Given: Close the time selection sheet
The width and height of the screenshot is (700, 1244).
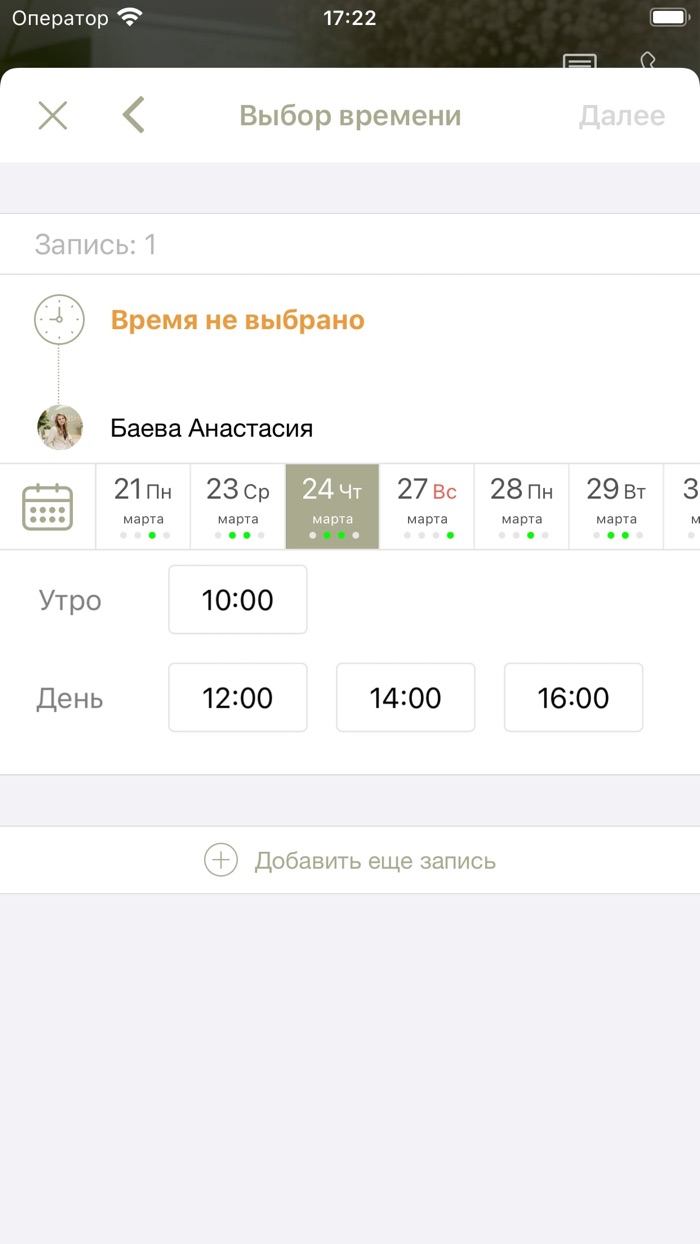Looking at the screenshot, I should (x=52, y=116).
